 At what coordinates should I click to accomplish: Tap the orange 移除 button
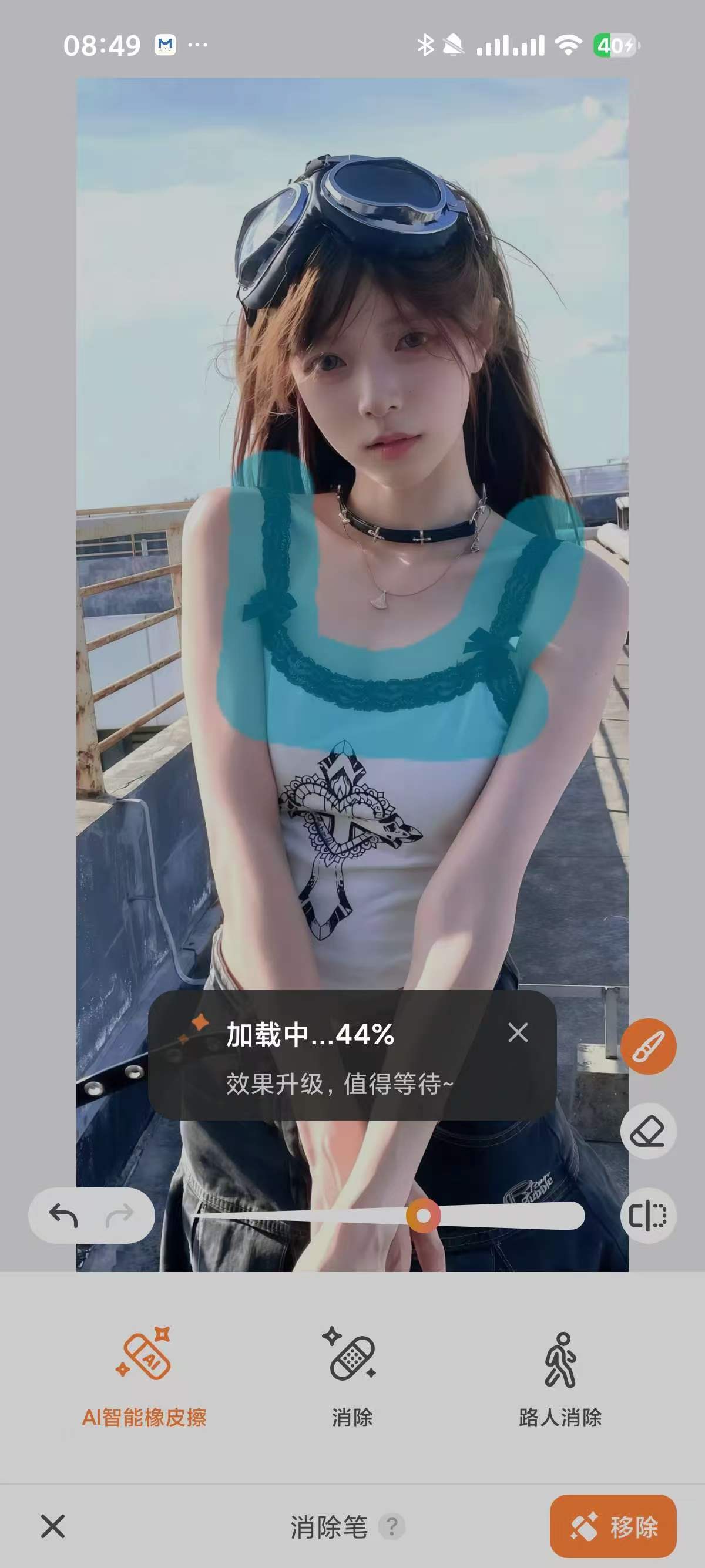click(613, 1527)
